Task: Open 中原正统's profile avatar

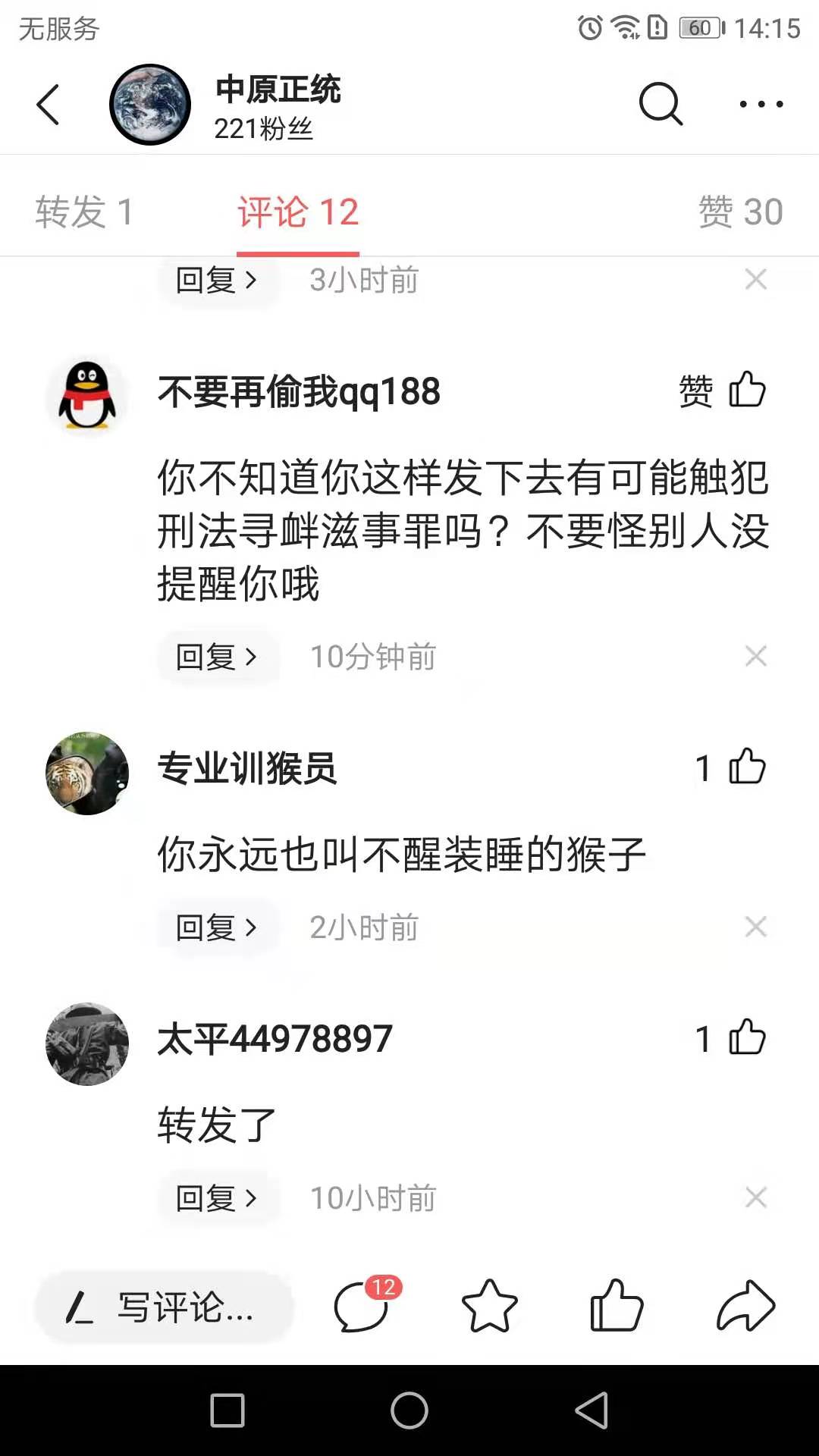Action: 150,105
